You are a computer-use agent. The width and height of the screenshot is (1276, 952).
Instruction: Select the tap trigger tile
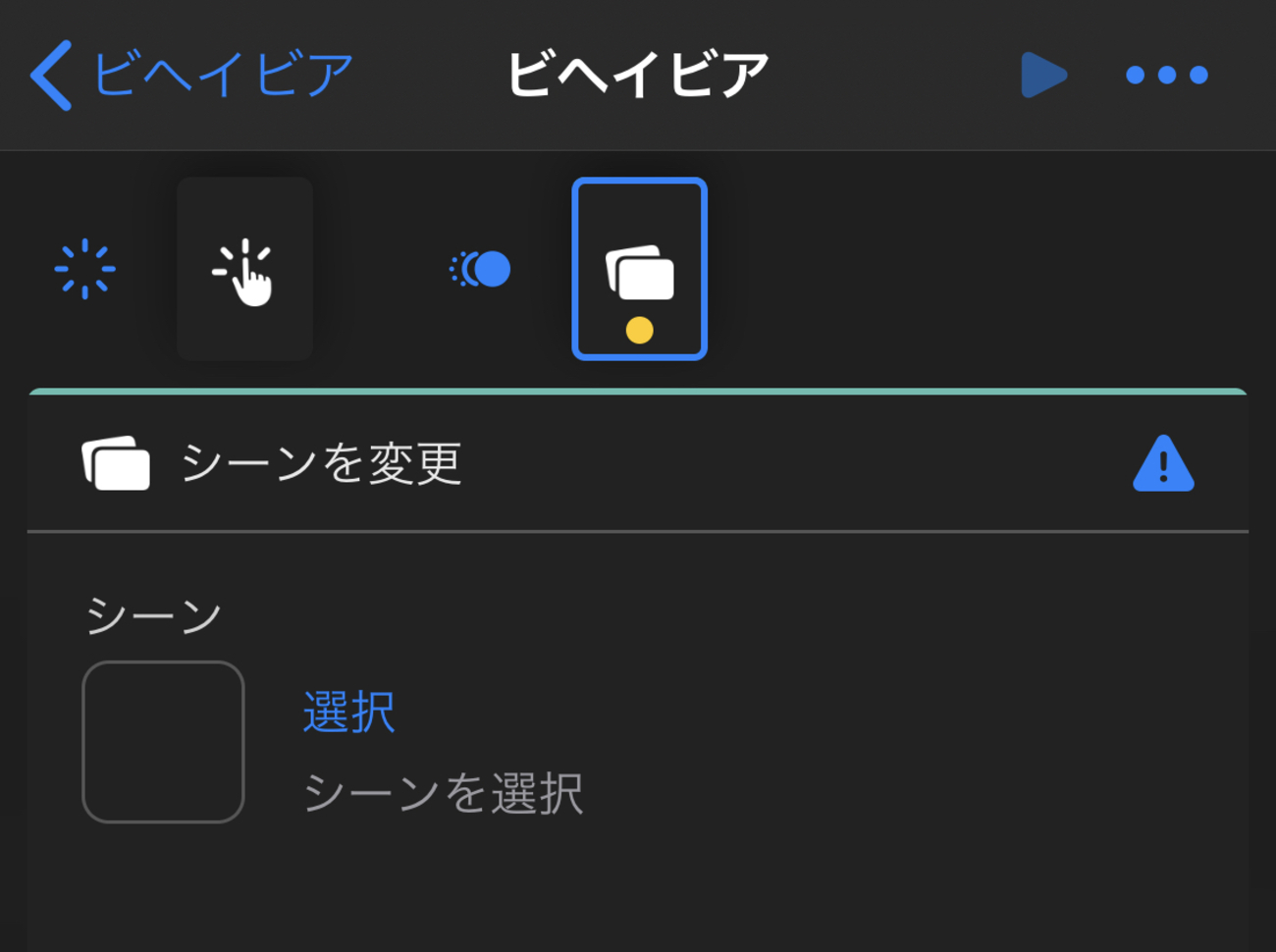click(x=244, y=269)
